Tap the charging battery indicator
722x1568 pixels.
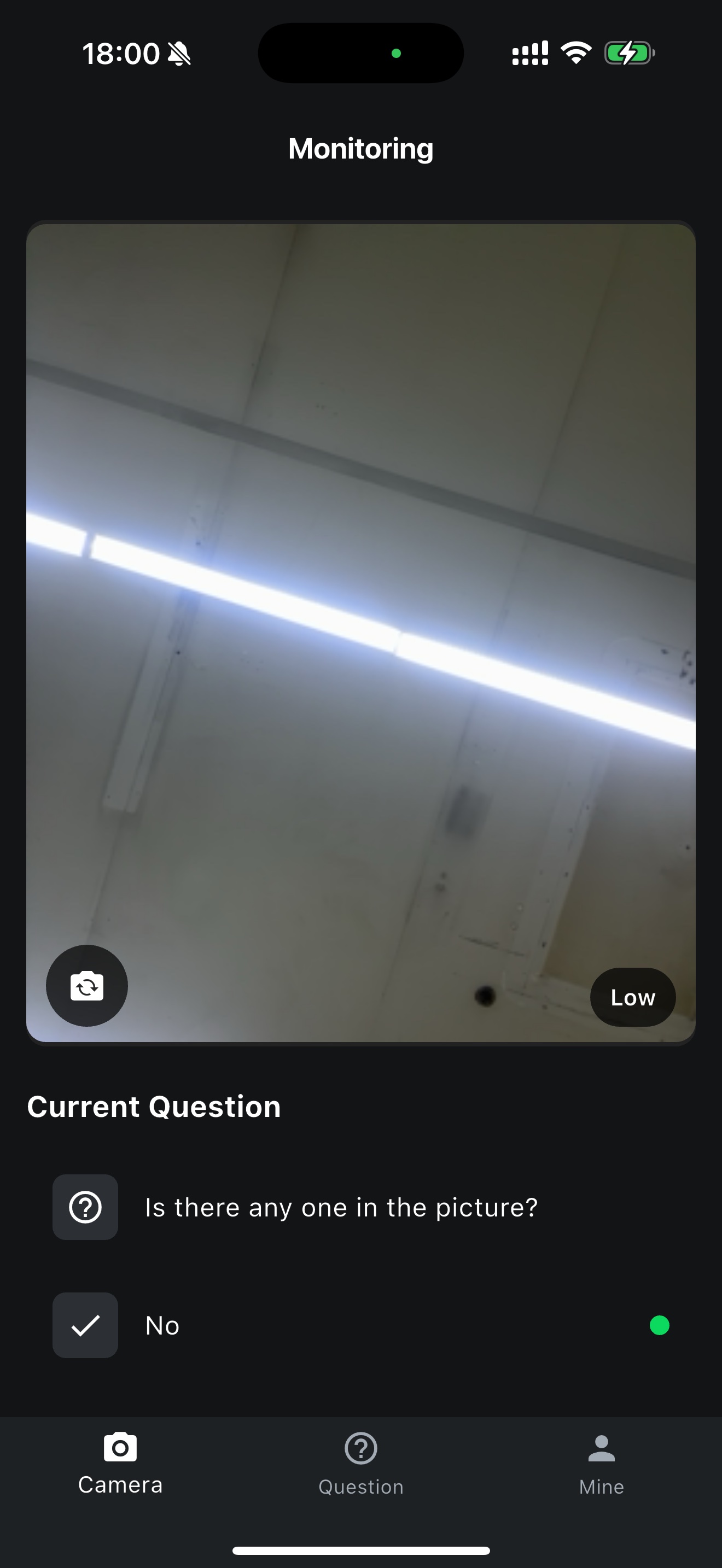tap(630, 53)
